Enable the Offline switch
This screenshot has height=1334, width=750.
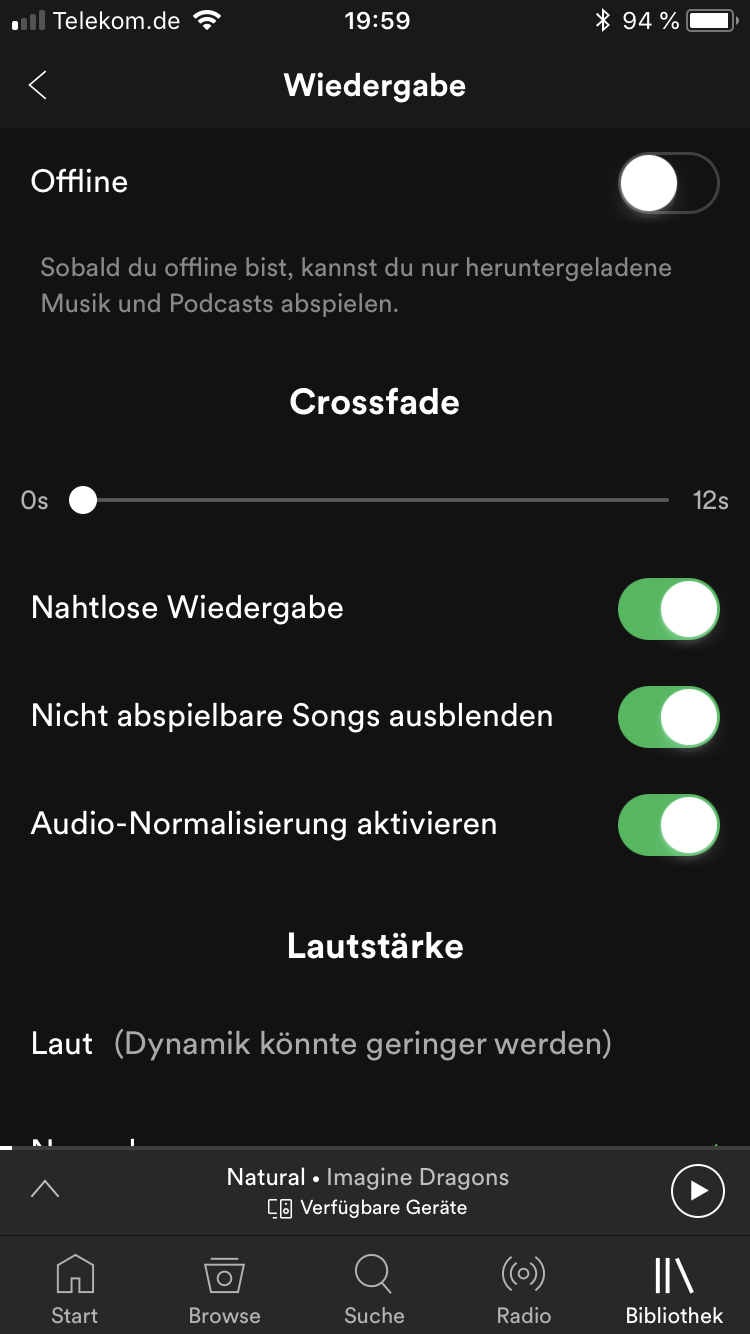668,183
